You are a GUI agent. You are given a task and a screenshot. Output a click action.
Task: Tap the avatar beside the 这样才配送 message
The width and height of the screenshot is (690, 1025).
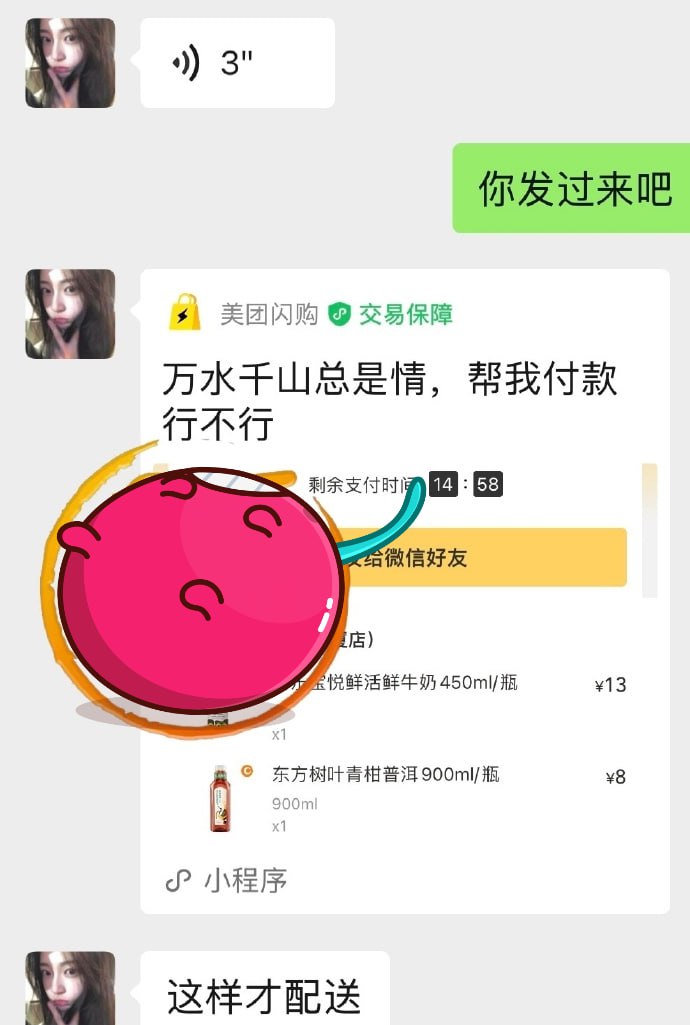(70, 988)
